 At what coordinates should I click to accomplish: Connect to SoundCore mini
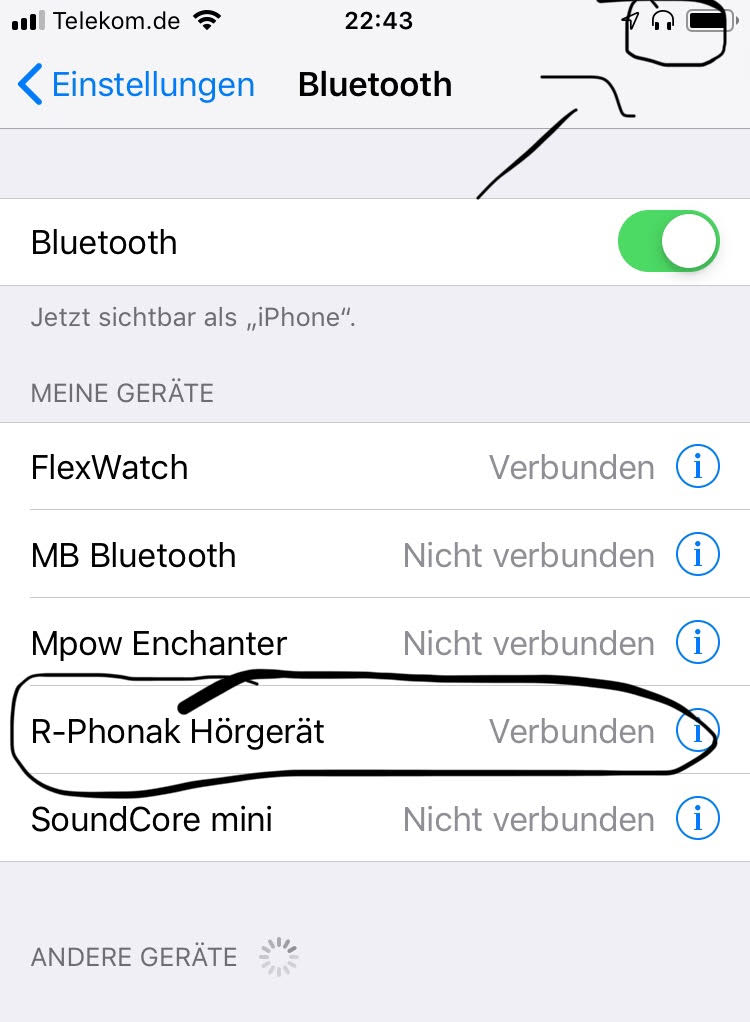point(300,819)
